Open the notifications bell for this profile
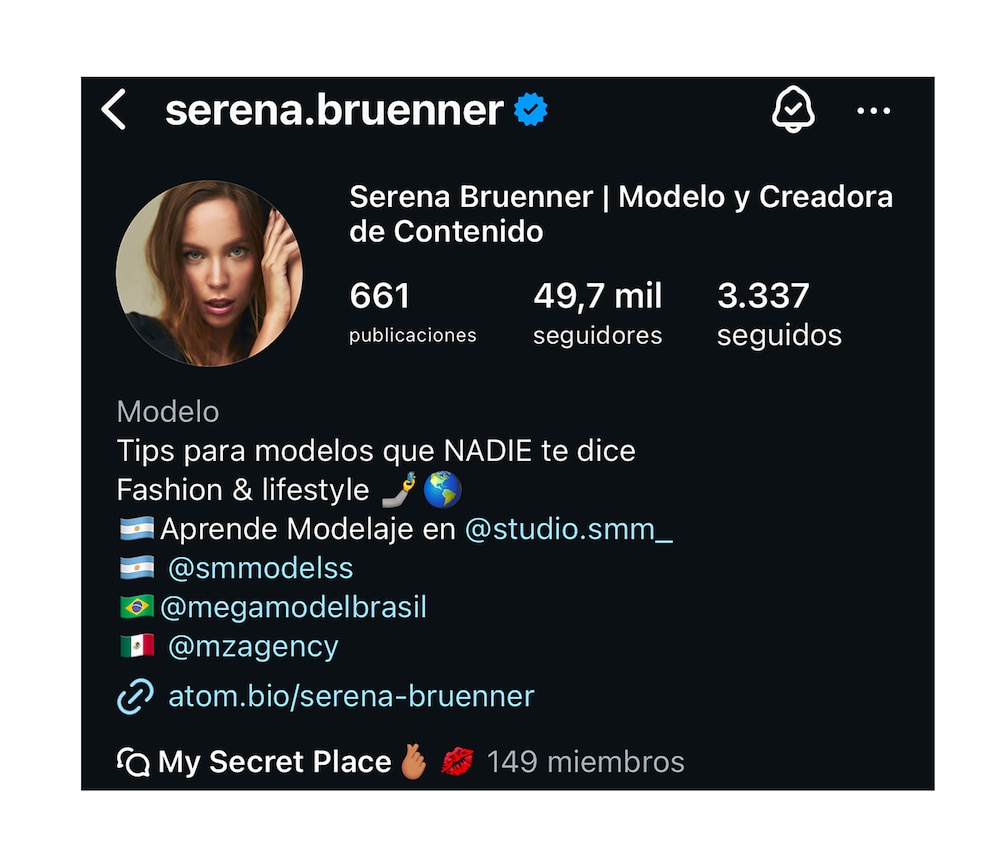 [794, 110]
